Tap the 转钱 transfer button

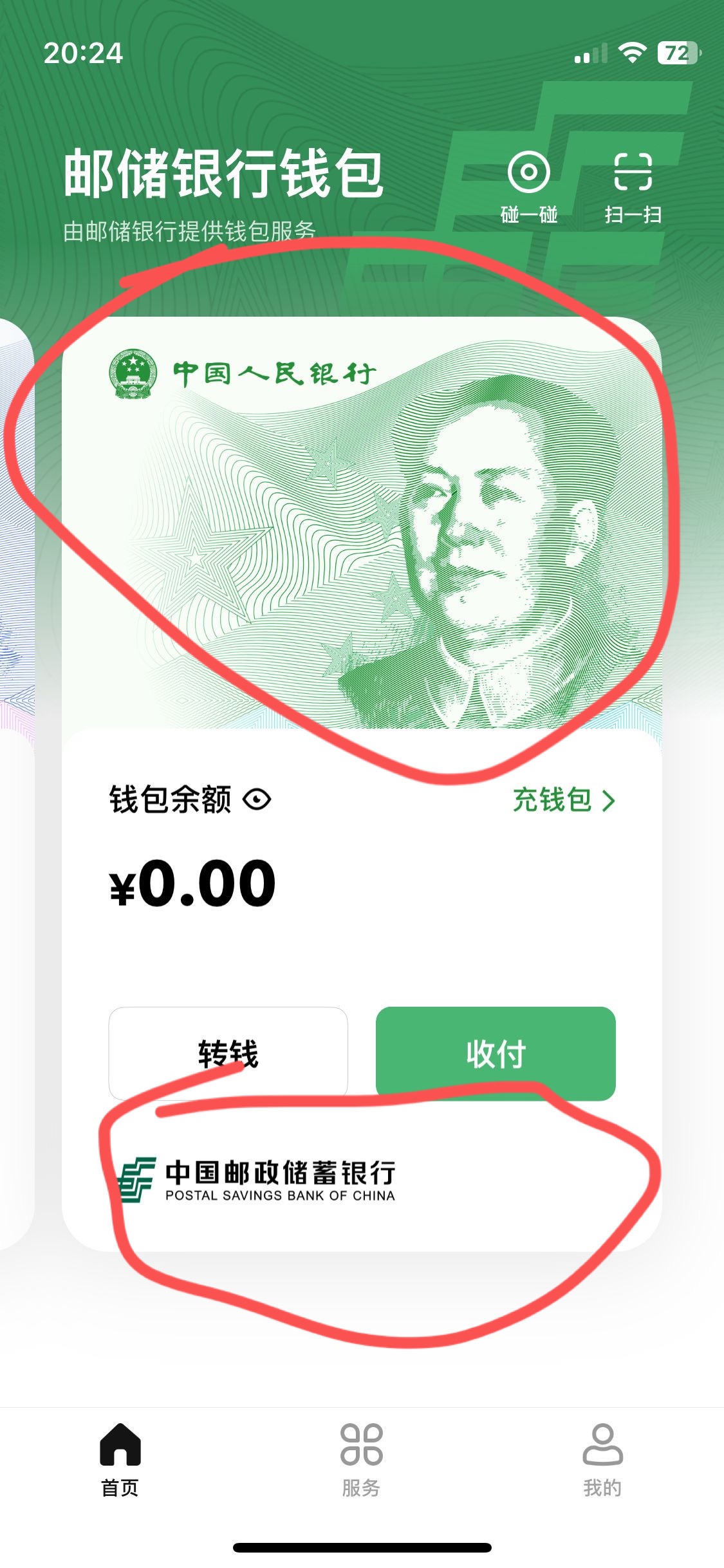click(x=228, y=1054)
